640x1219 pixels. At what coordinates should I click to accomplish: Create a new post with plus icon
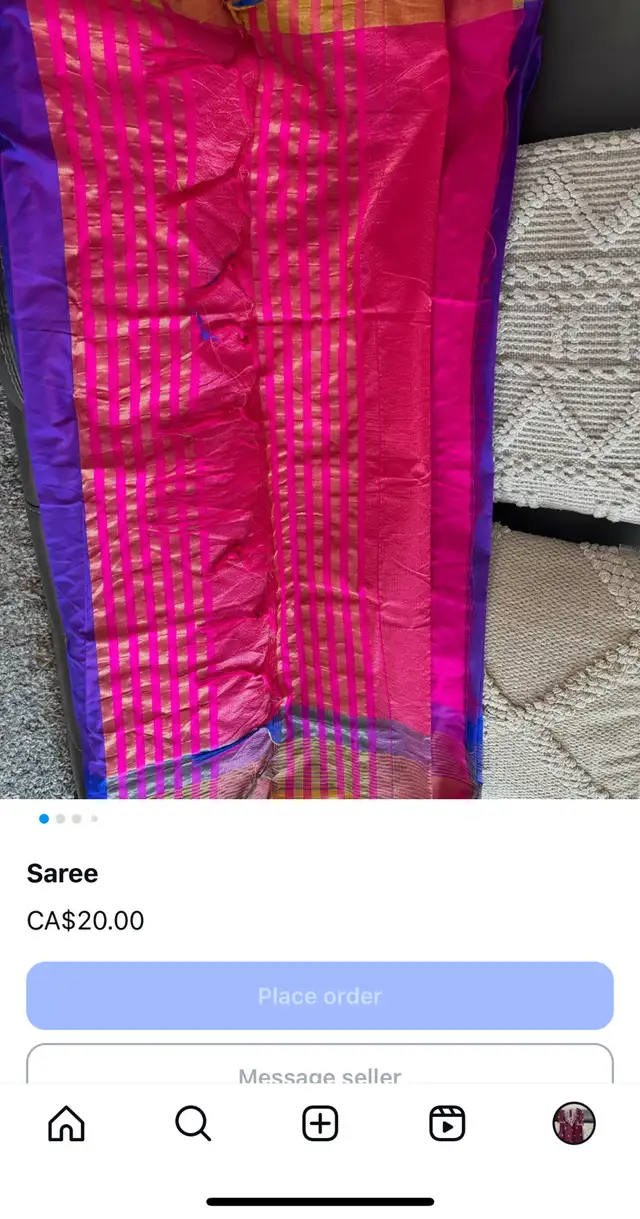coord(320,1124)
